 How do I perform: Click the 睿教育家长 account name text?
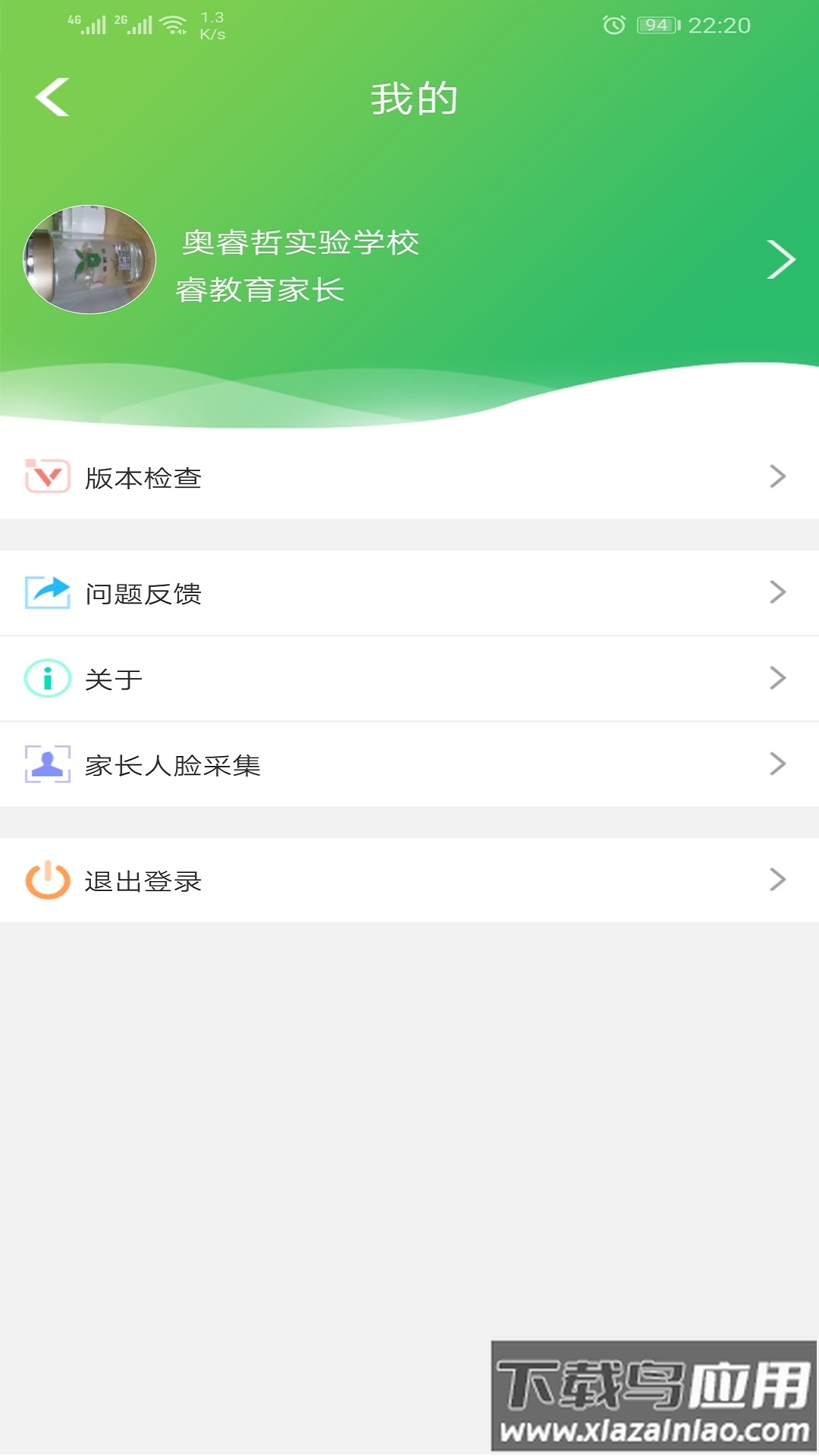click(x=258, y=290)
